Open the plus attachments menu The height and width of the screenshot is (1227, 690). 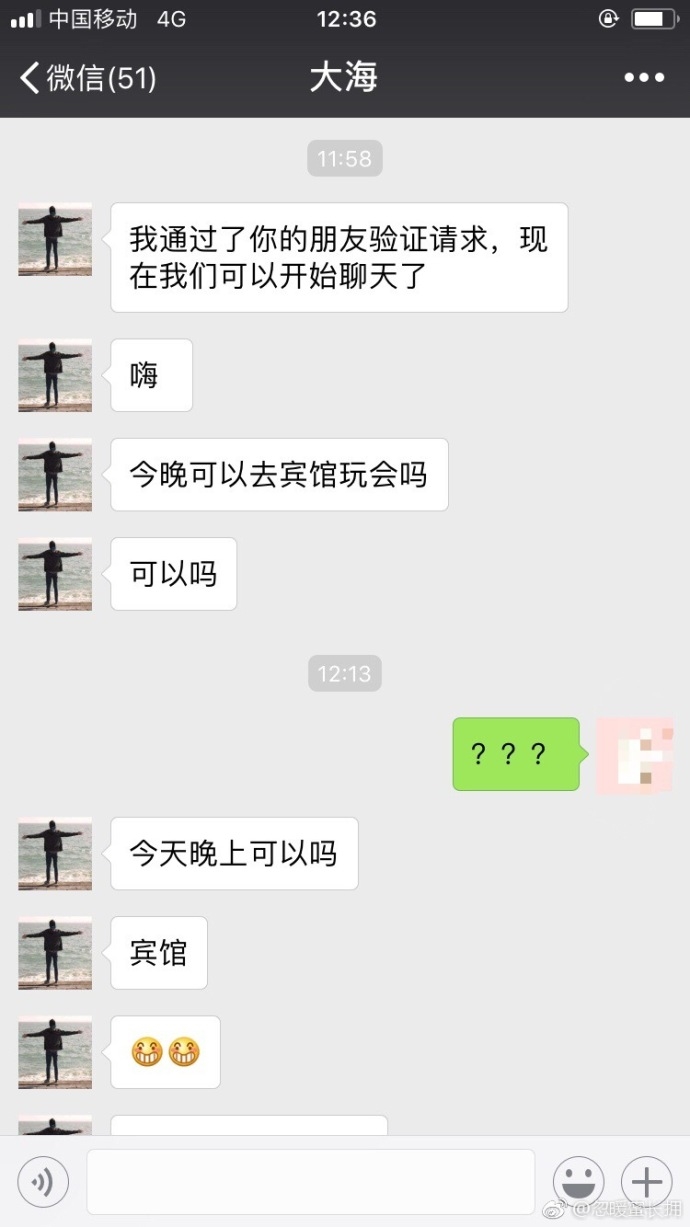[646, 1183]
